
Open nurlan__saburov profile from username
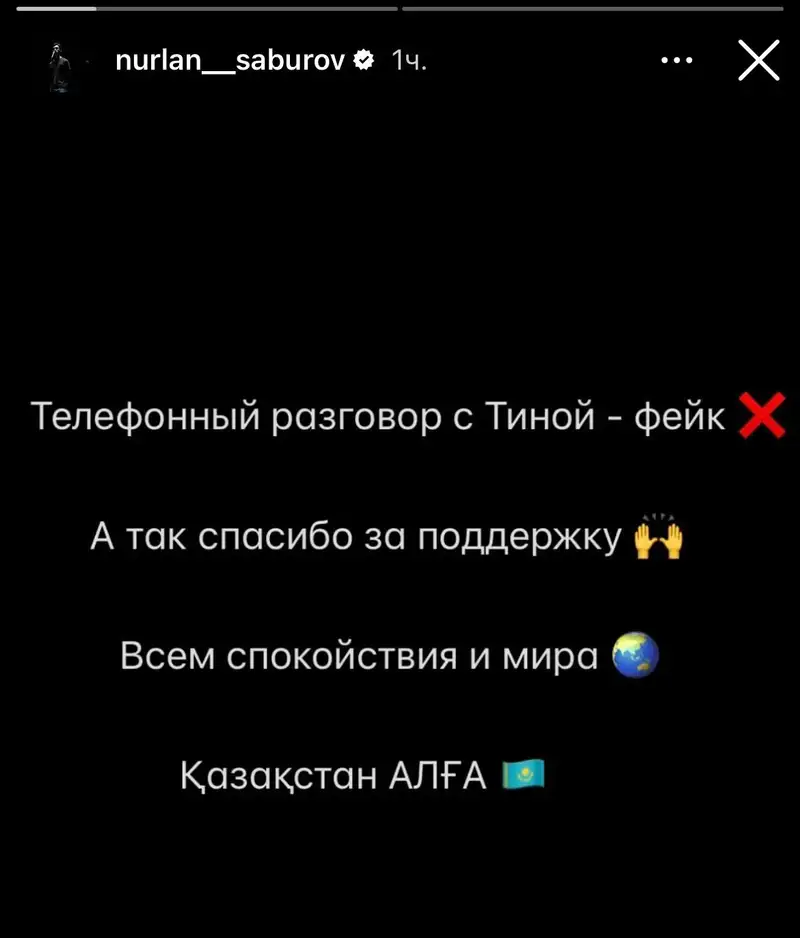(x=230, y=61)
